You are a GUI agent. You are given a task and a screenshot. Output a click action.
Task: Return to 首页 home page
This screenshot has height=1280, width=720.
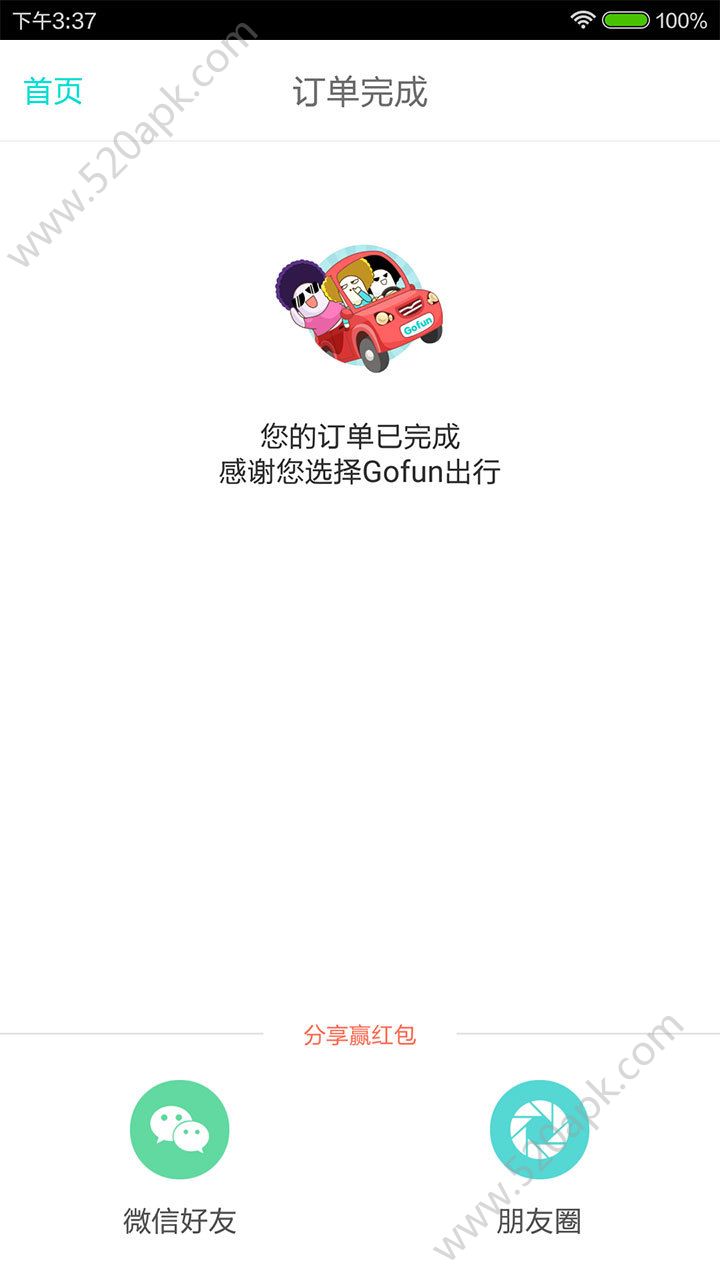click(x=53, y=91)
